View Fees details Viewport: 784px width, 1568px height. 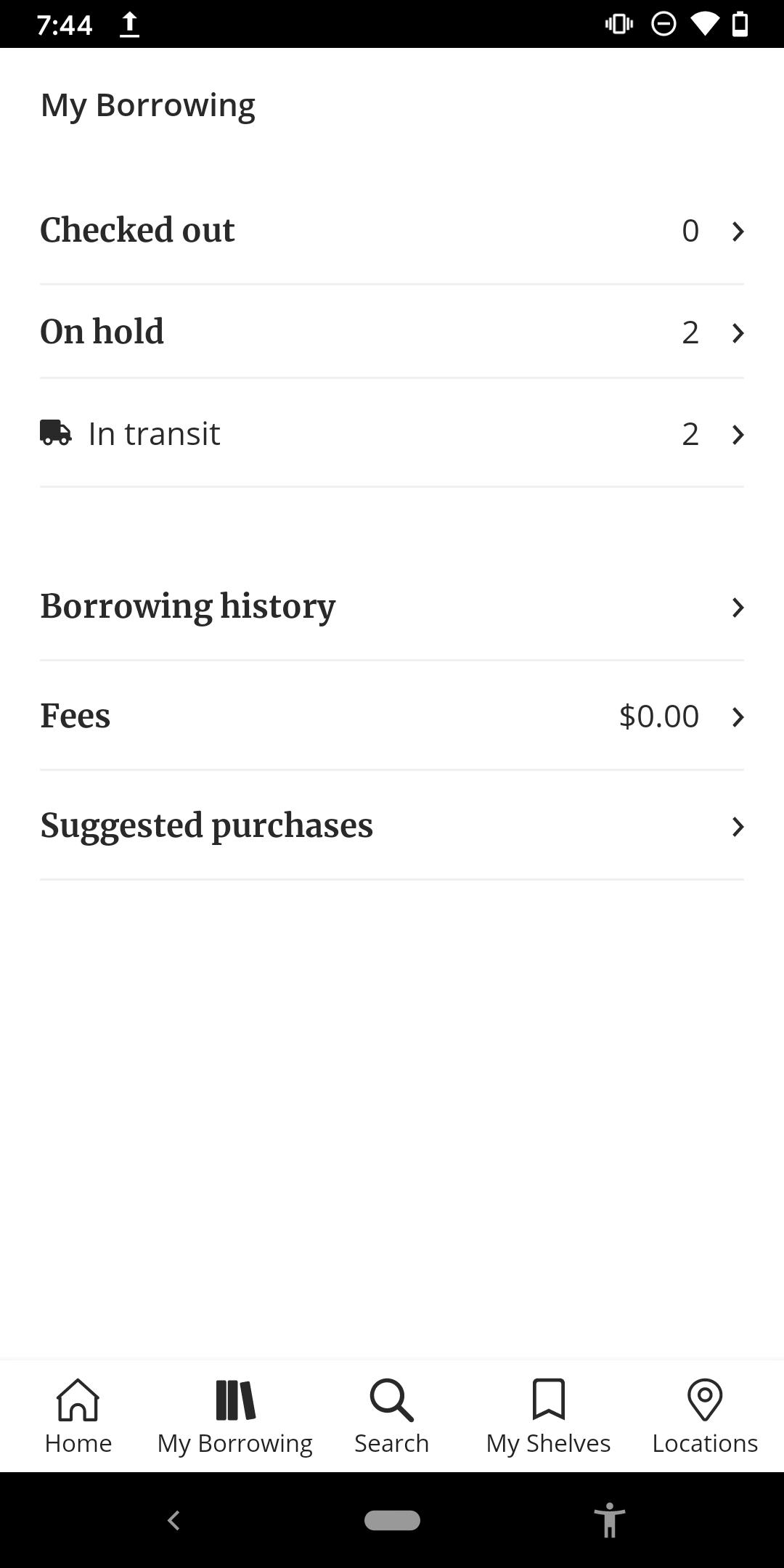(392, 716)
